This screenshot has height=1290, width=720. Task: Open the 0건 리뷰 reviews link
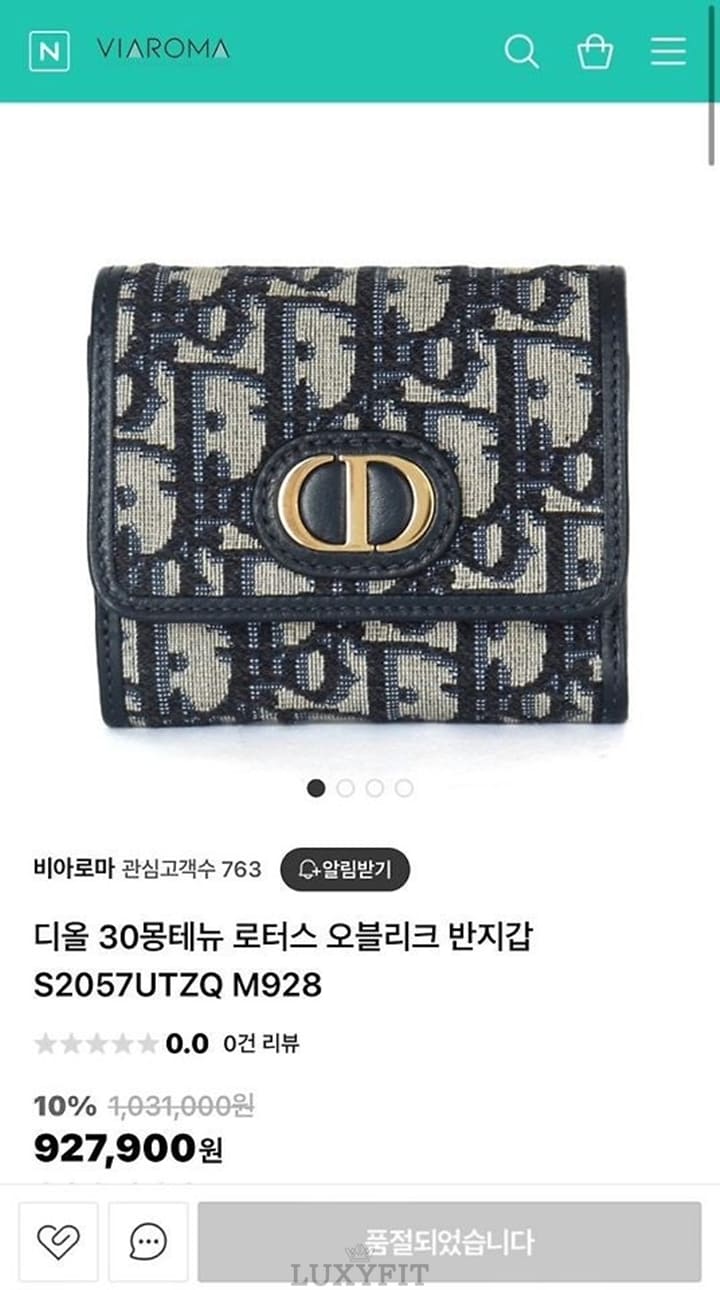point(261,1044)
